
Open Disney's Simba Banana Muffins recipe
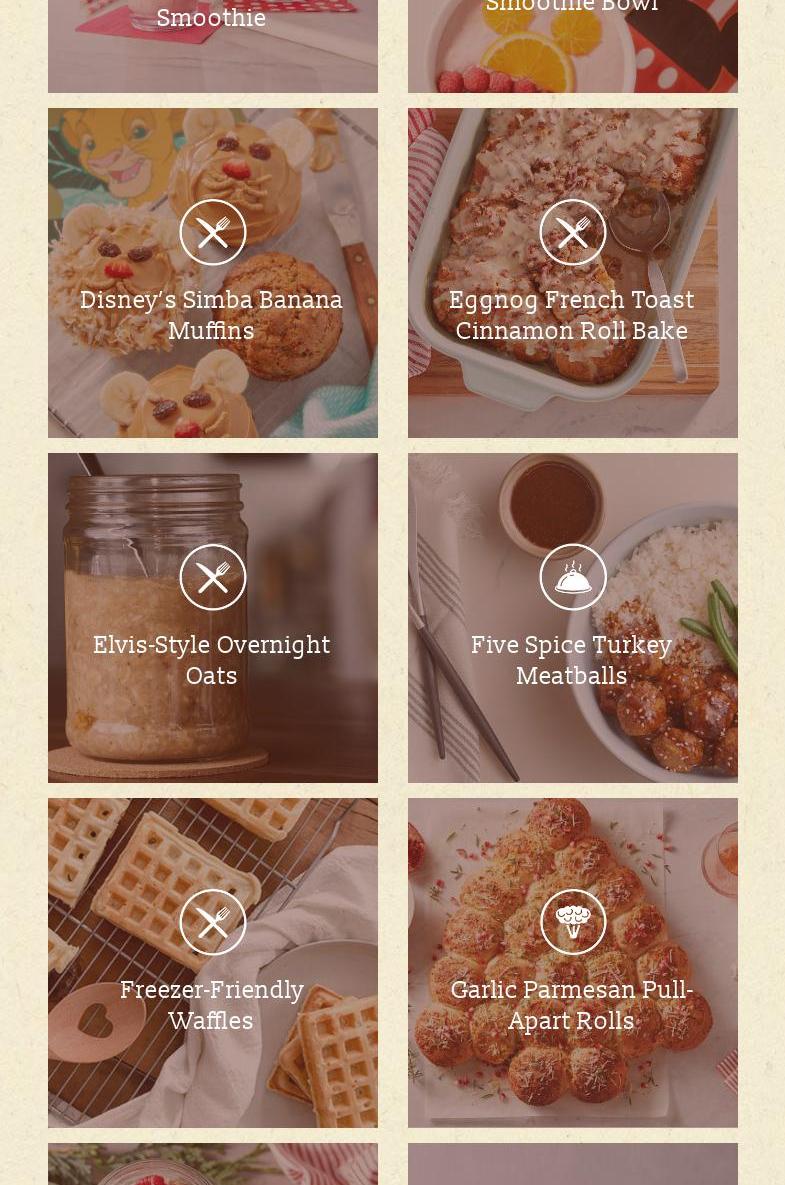click(x=212, y=314)
